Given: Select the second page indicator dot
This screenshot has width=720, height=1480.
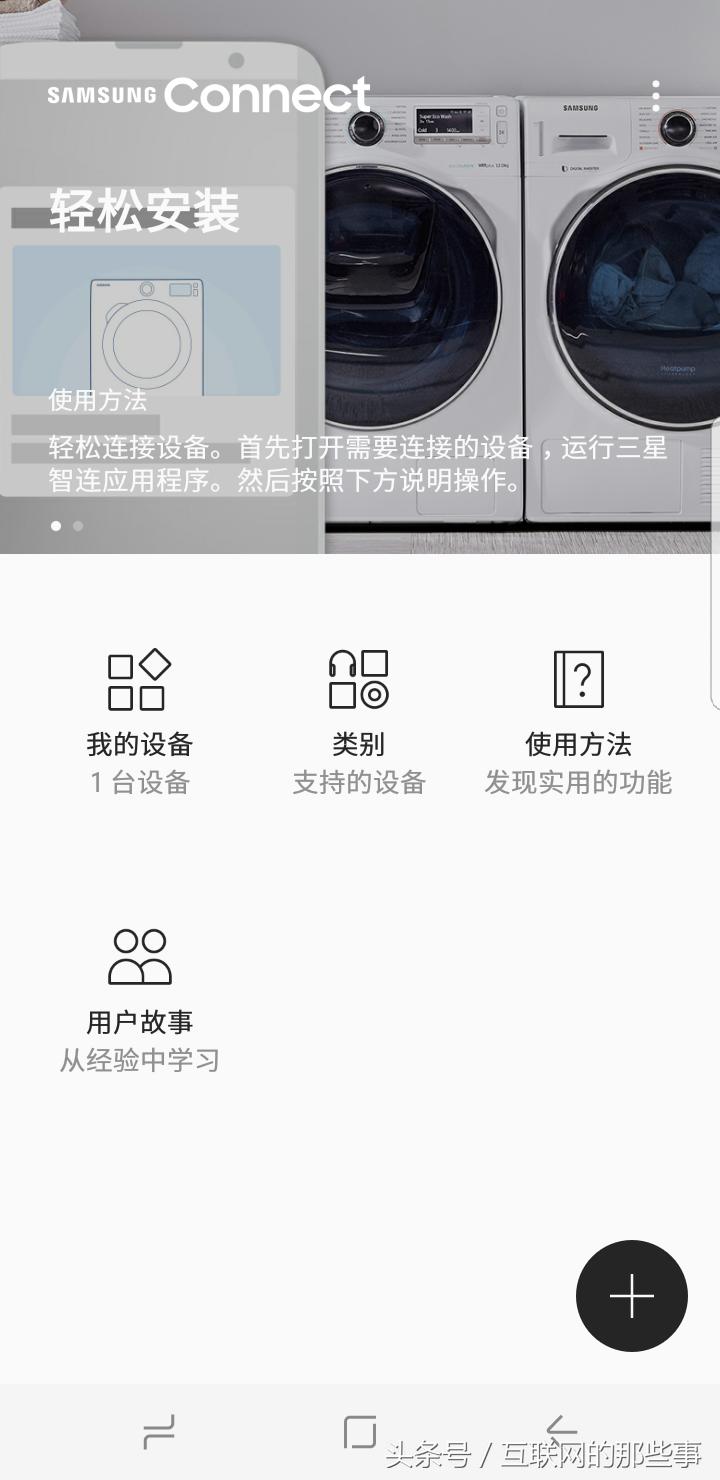Looking at the screenshot, I should pyautogui.click(x=78, y=524).
